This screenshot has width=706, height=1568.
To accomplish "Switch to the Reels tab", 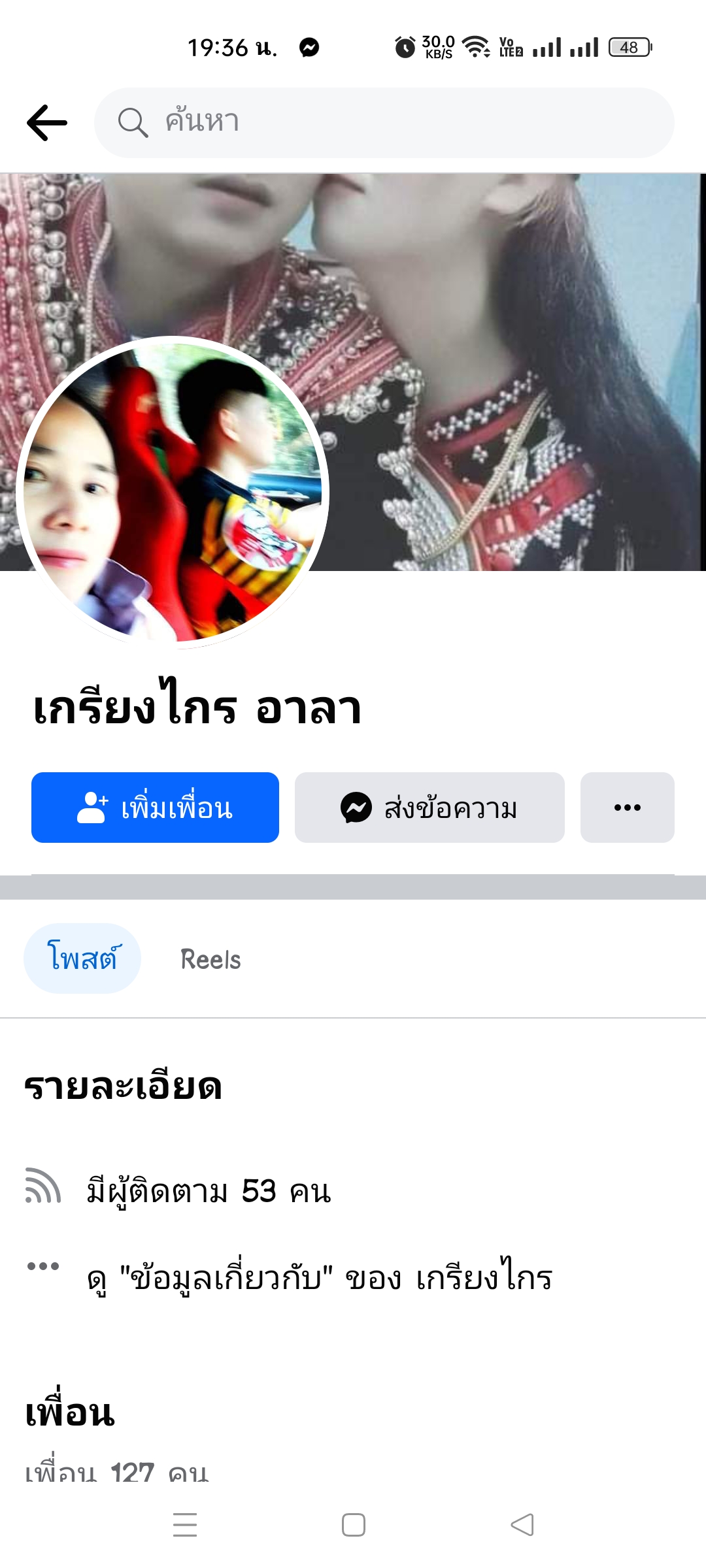I will [x=210, y=959].
